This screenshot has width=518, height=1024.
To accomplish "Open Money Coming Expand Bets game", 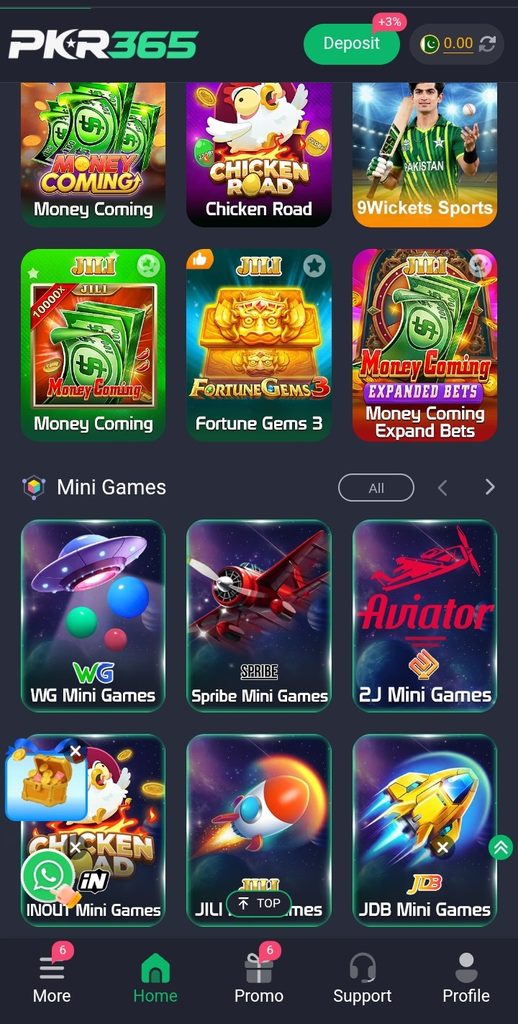I will 425,345.
